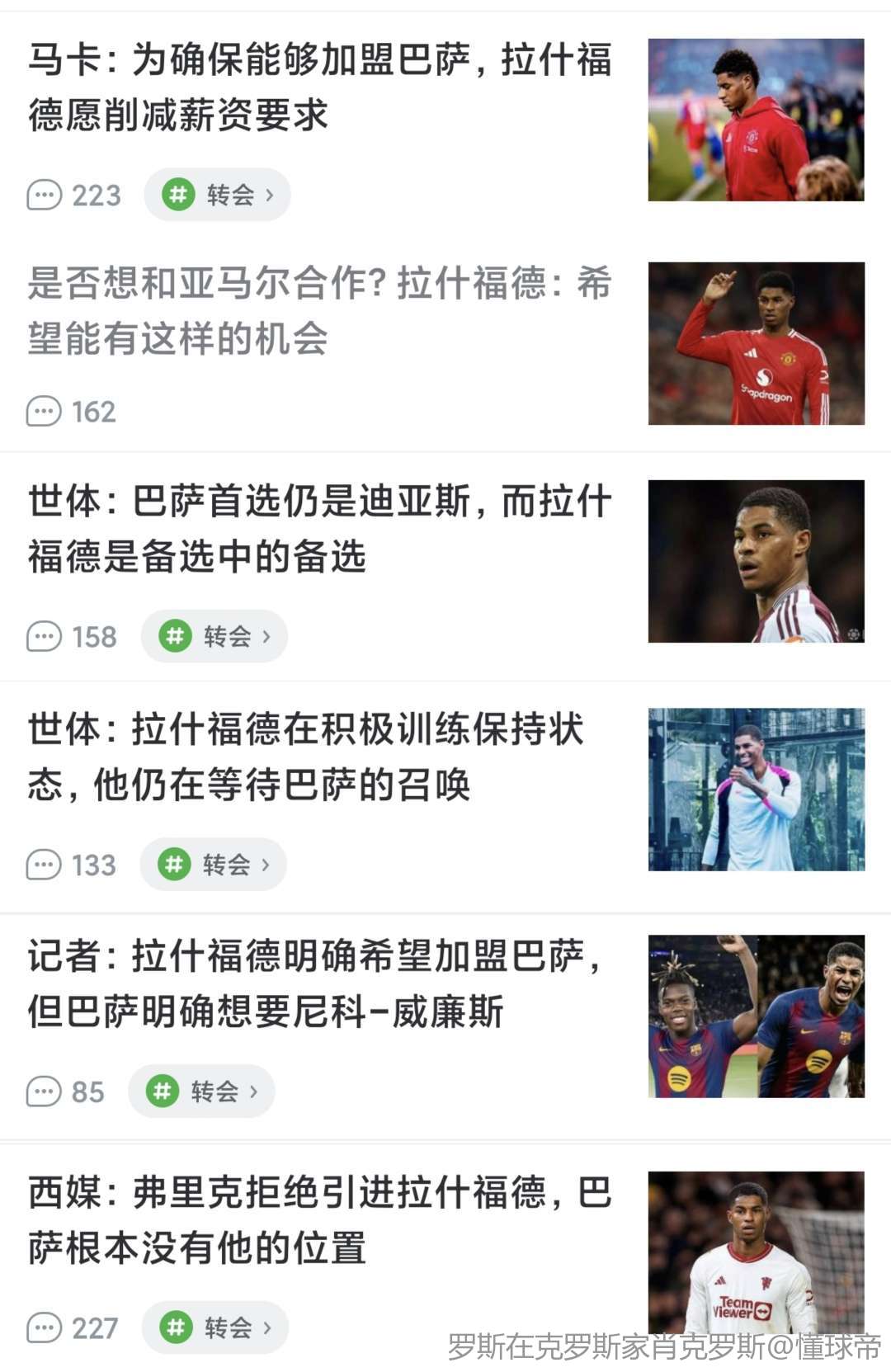This screenshot has width=891, height=1372.
Task: Open article about Flick rejecting Rashford
Action: tap(319, 1219)
